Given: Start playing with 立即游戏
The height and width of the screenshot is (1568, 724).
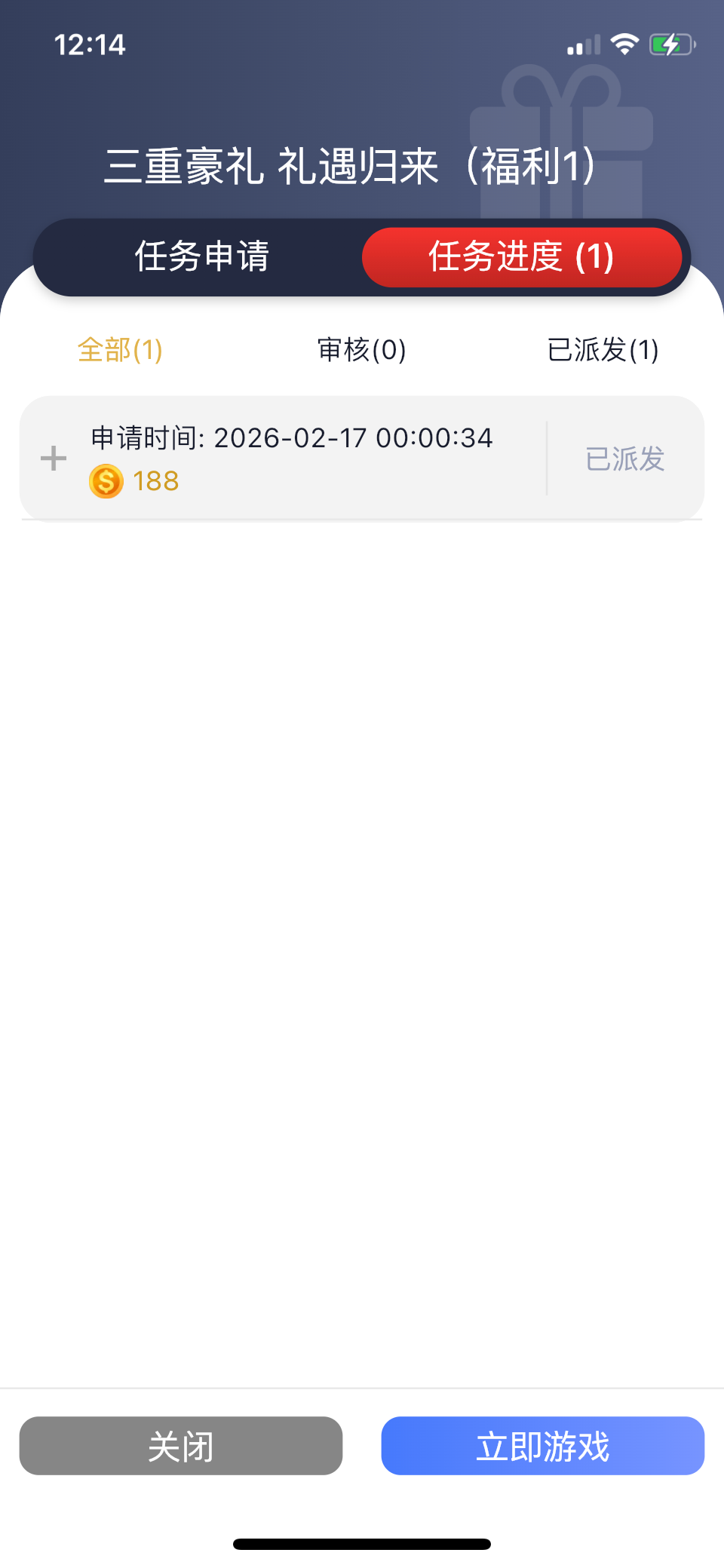Looking at the screenshot, I should (543, 1446).
